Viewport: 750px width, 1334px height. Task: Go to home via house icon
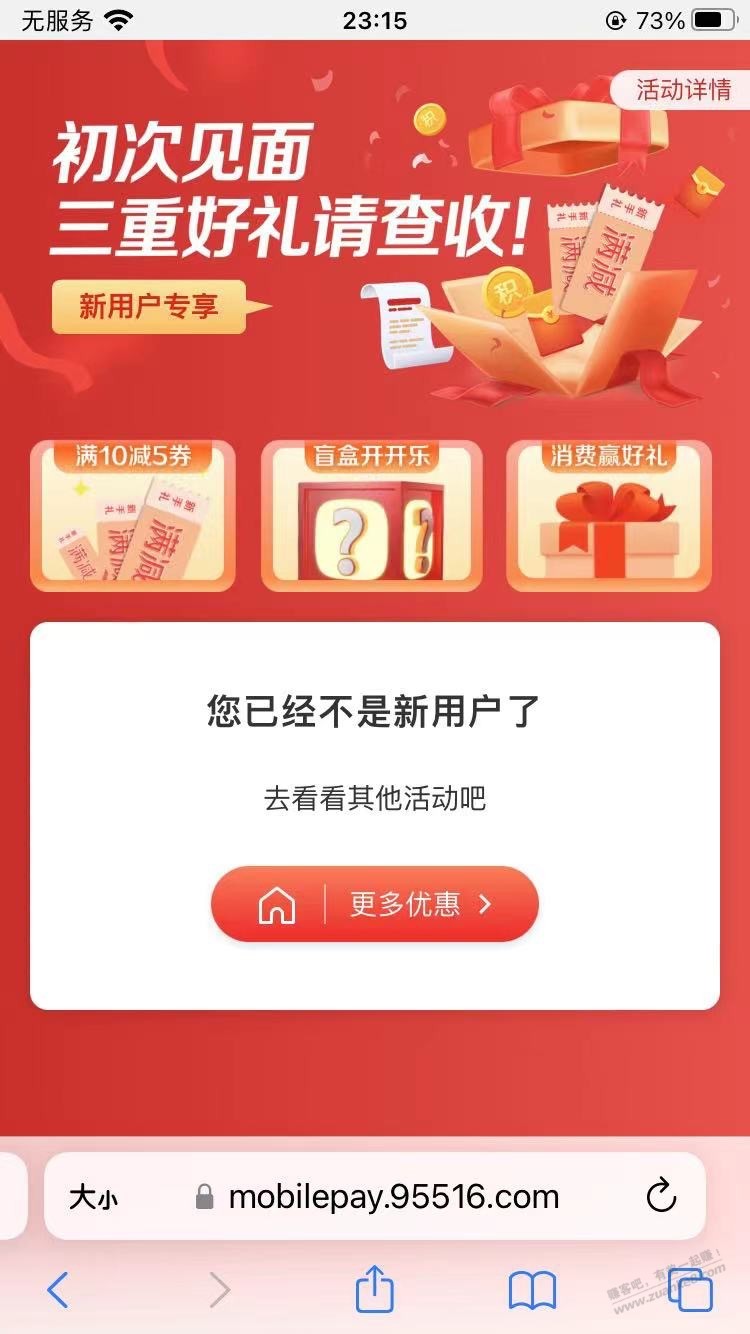coord(277,905)
